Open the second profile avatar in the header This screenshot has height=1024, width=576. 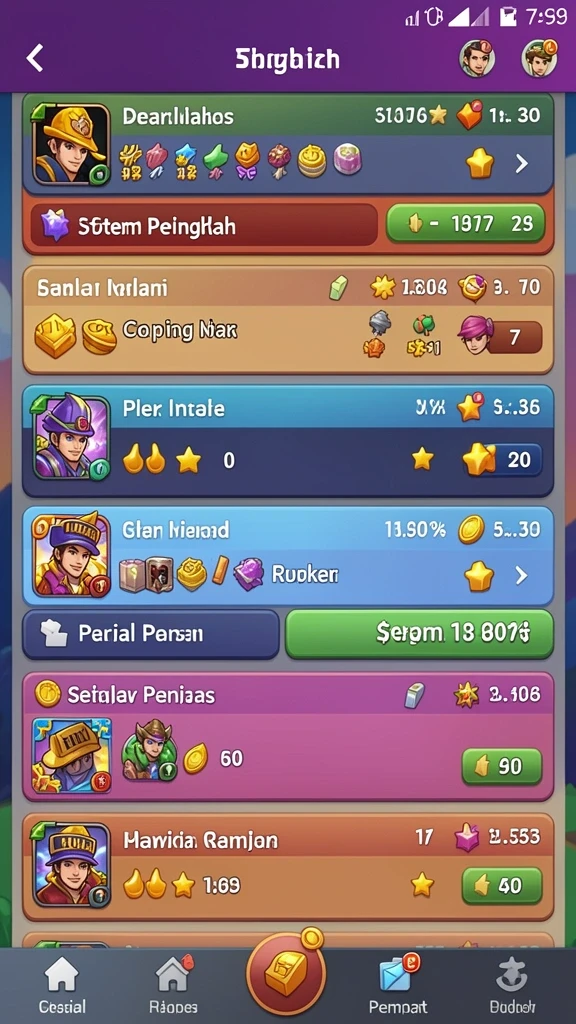[x=539, y=59]
